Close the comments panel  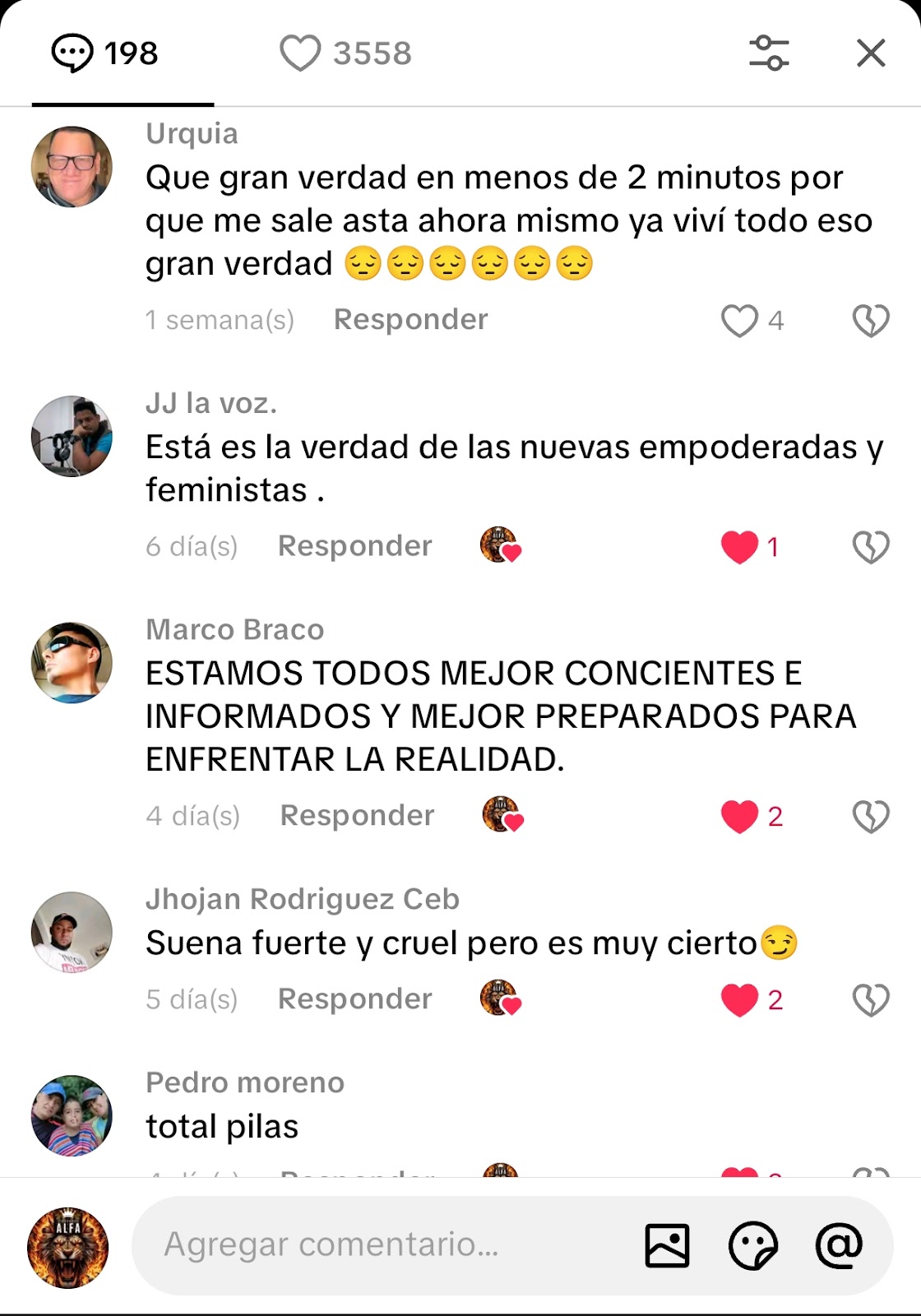click(x=871, y=53)
